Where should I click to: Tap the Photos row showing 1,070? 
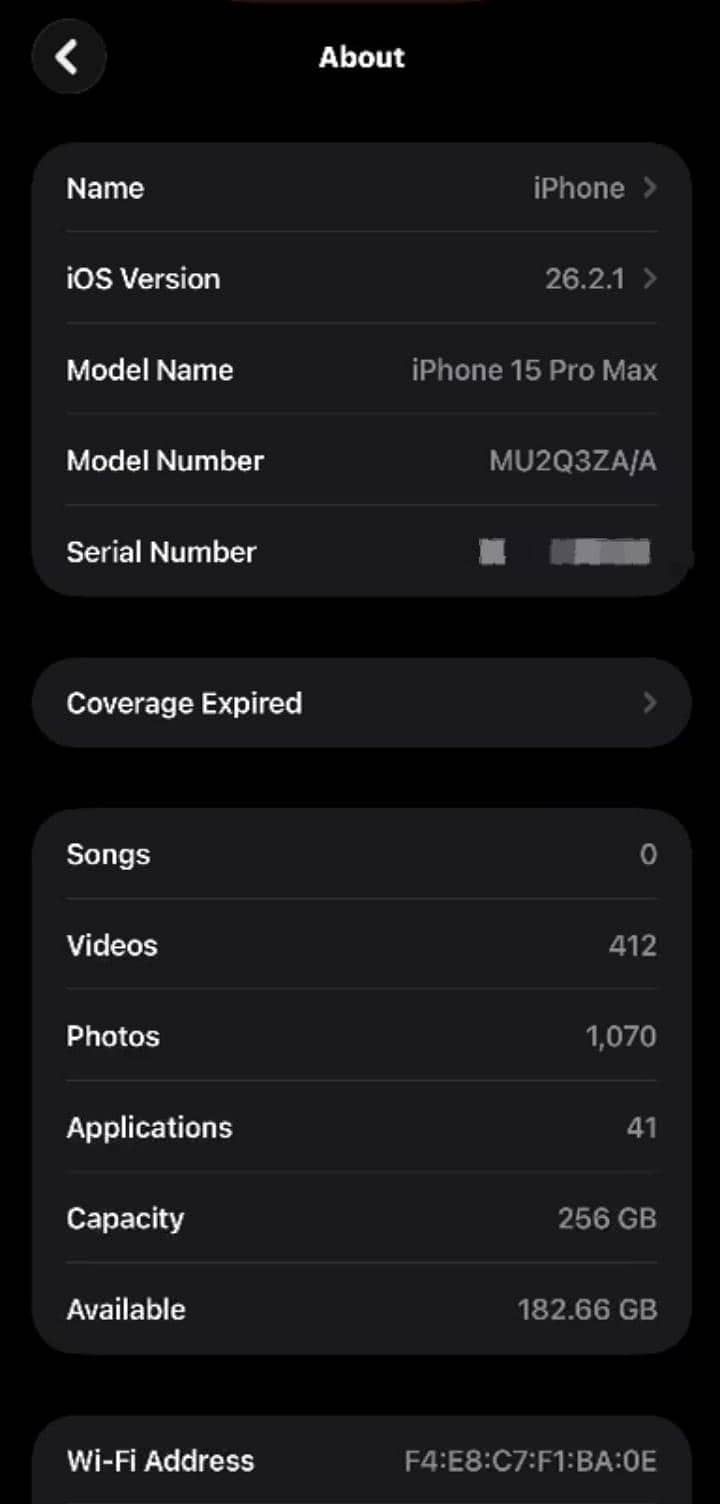click(360, 1036)
